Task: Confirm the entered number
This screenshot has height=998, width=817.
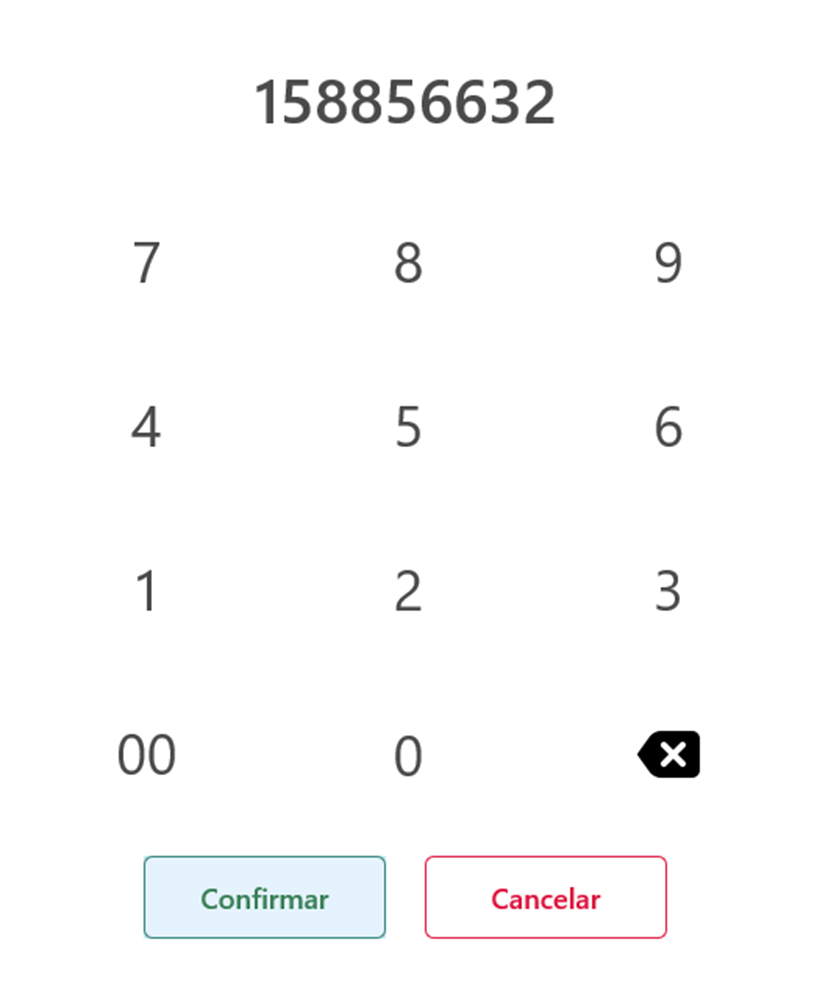Action: click(264, 898)
